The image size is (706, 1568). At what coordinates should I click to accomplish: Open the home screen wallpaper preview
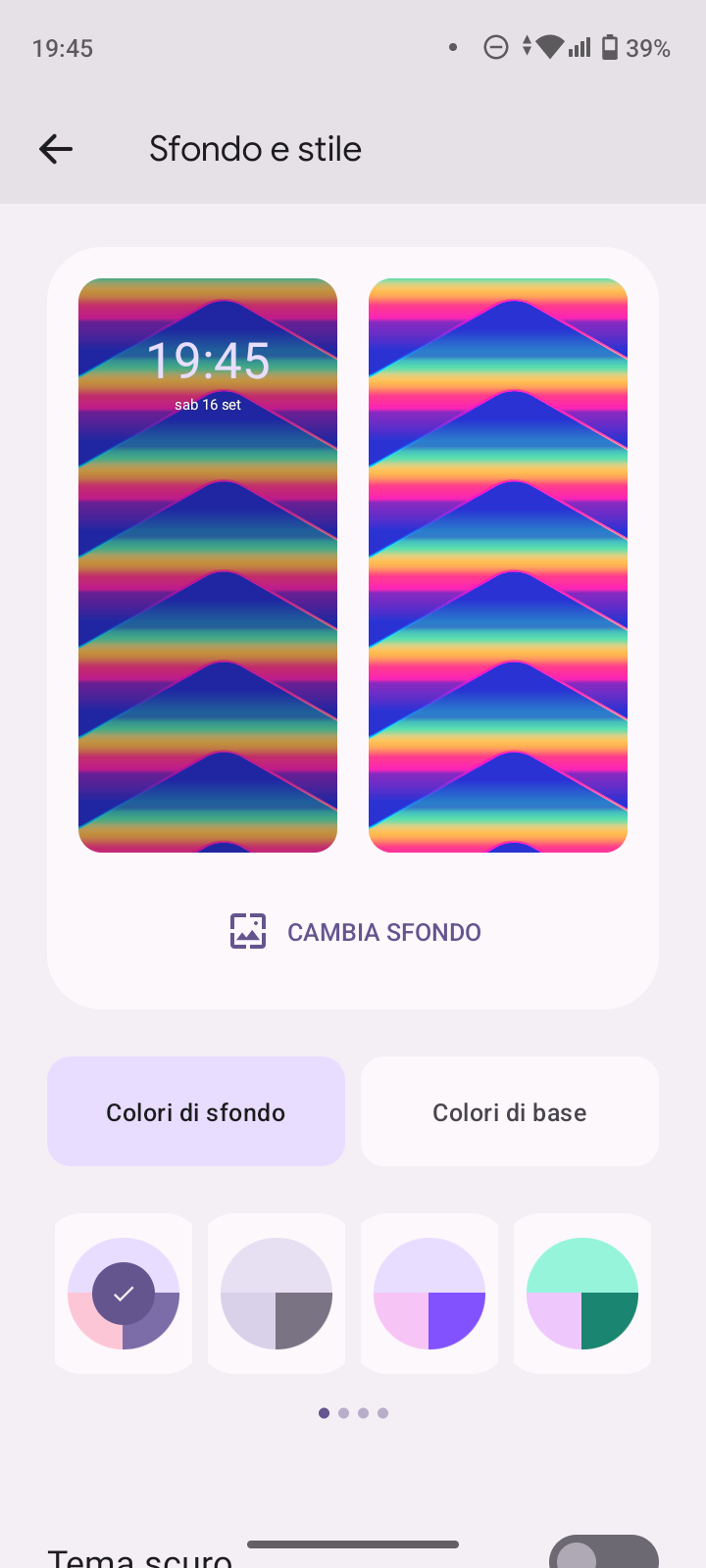(498, 565)
